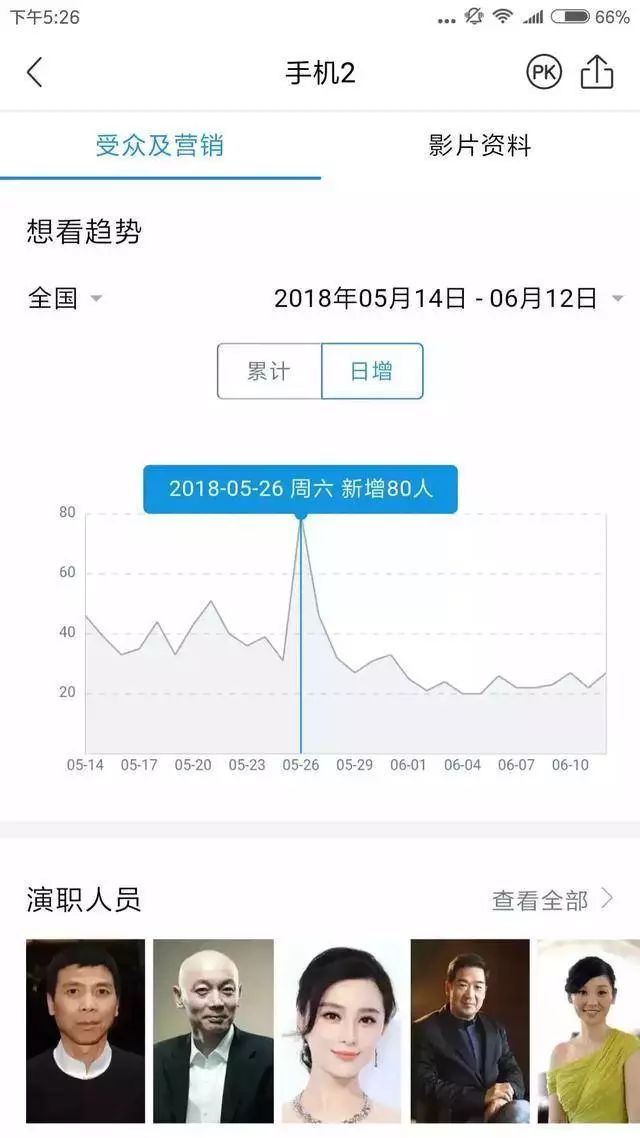
Task: Switch the chart to 累计 view
Action: point(269,371)
